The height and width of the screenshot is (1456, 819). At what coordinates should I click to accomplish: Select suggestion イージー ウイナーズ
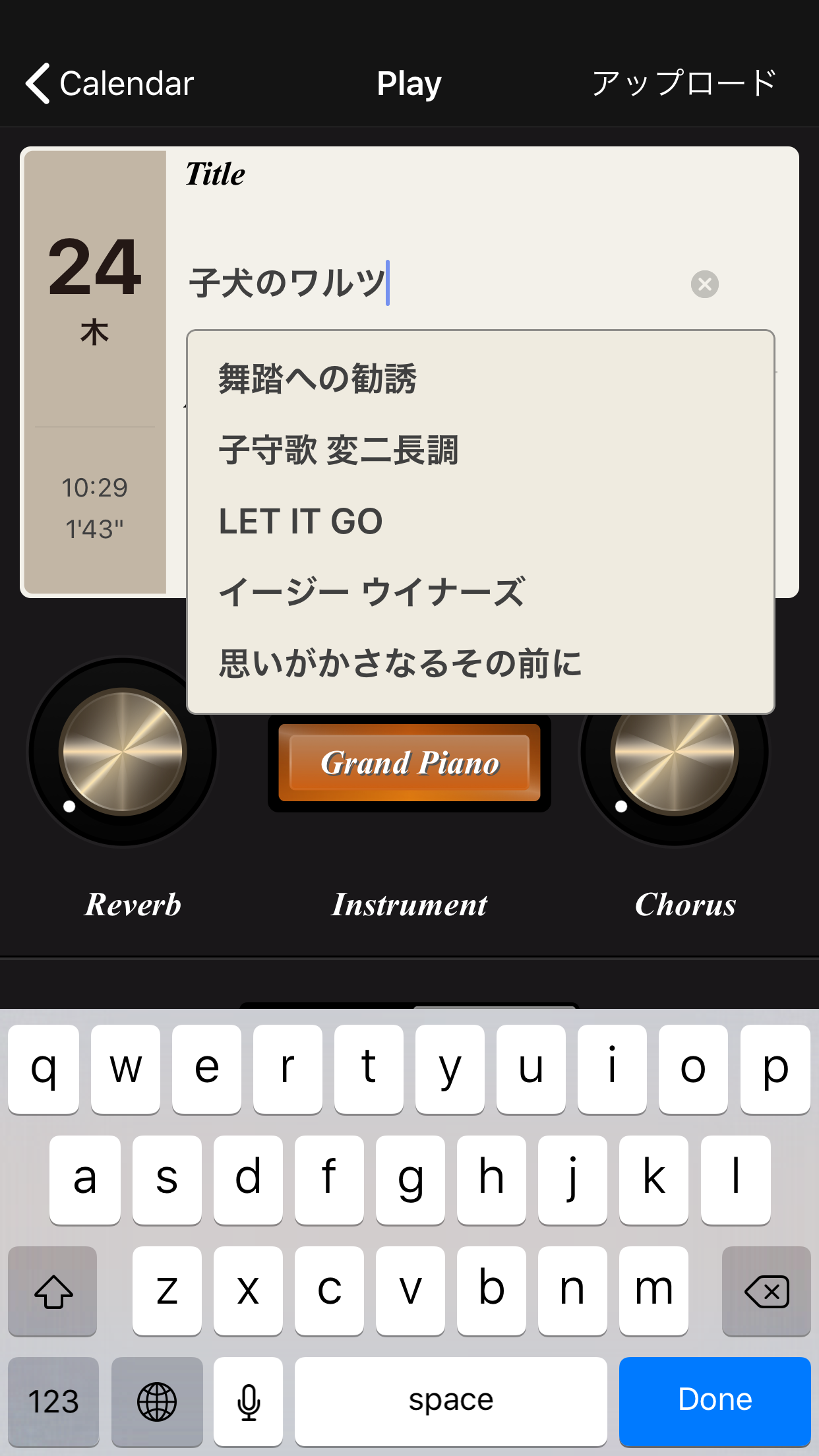click(372, 592)
